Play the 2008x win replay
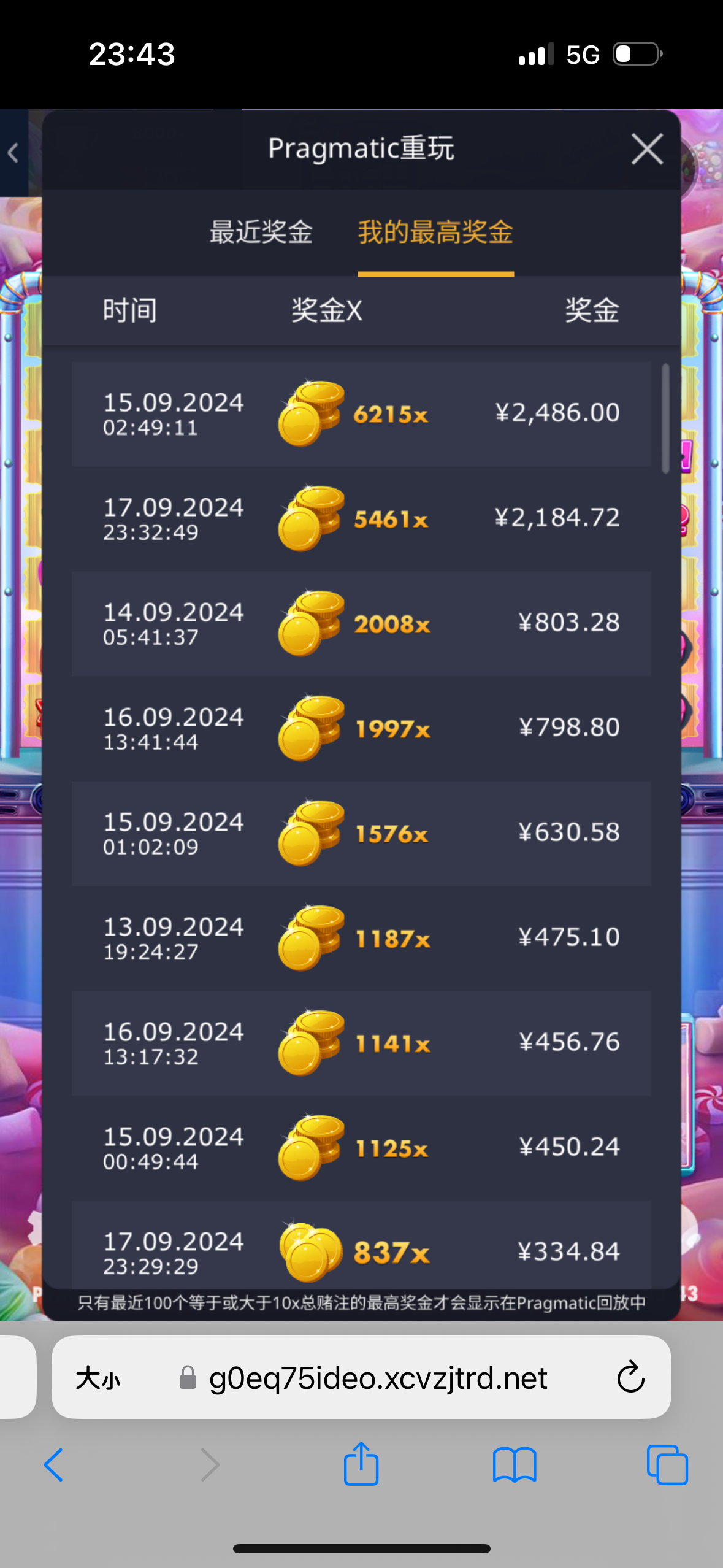Screen dimensions: 723x1568 click(361, 623)
